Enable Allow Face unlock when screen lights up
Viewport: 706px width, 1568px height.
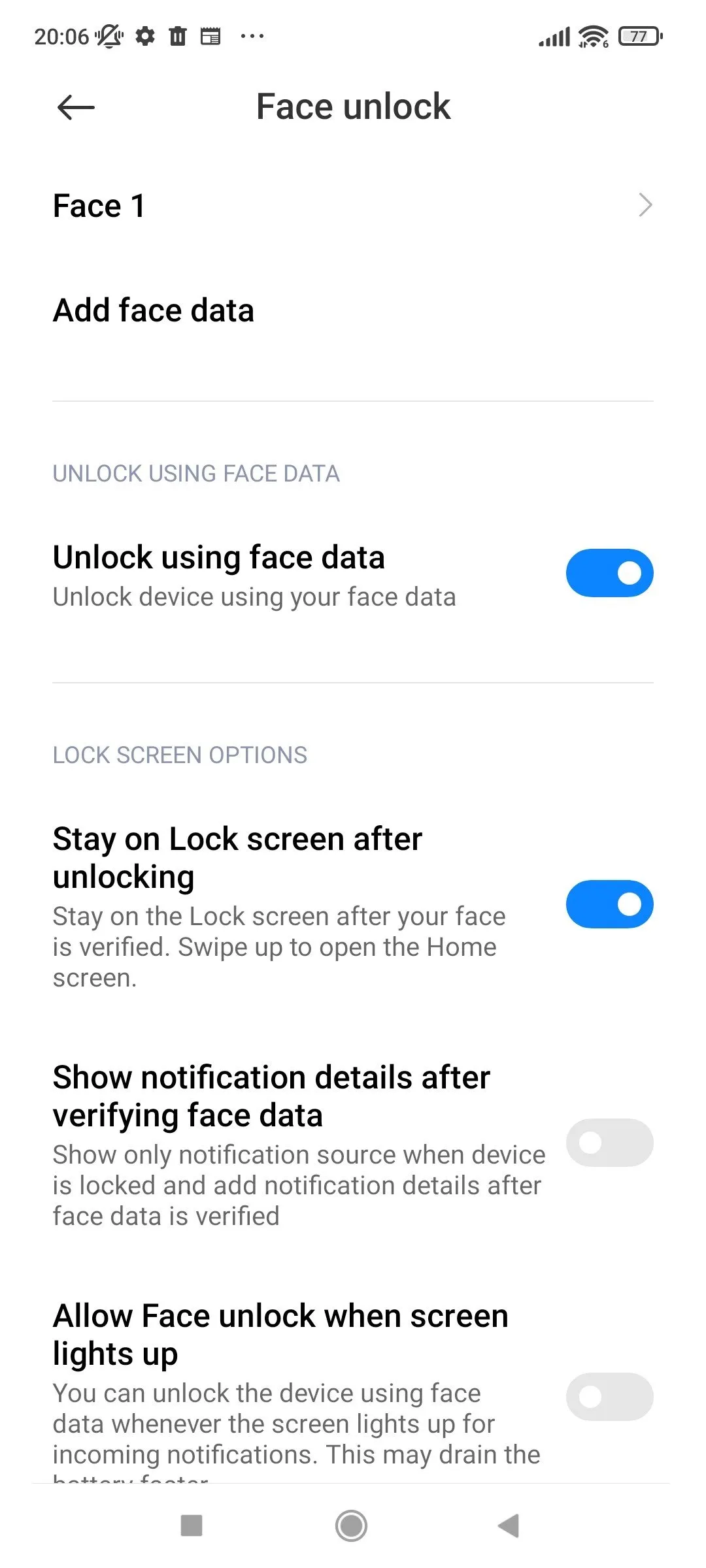coord(609,1397)
